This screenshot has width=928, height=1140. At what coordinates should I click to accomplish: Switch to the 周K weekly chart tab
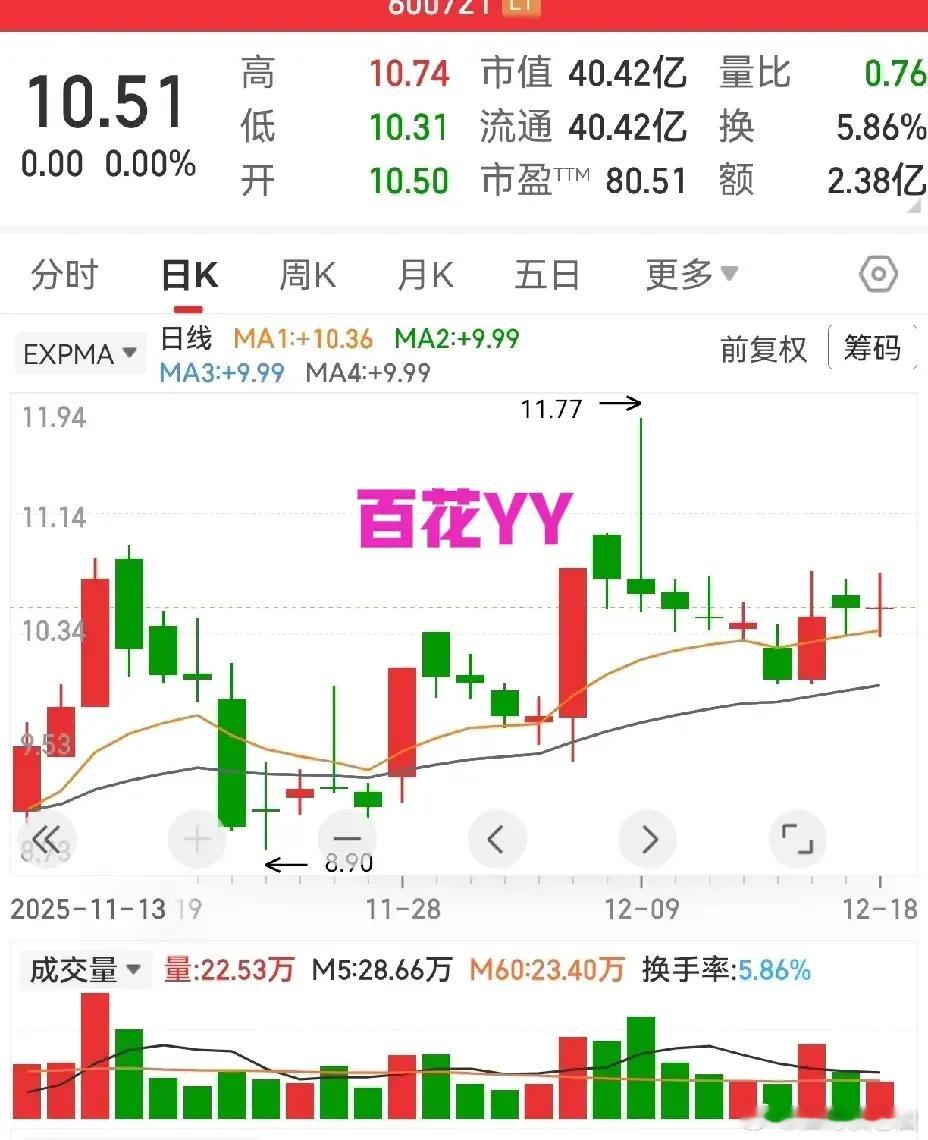coord(306,275)
